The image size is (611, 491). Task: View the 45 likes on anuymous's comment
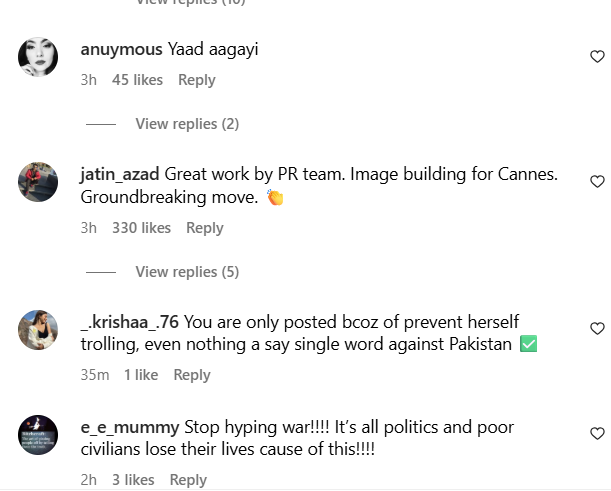(137, 80)
